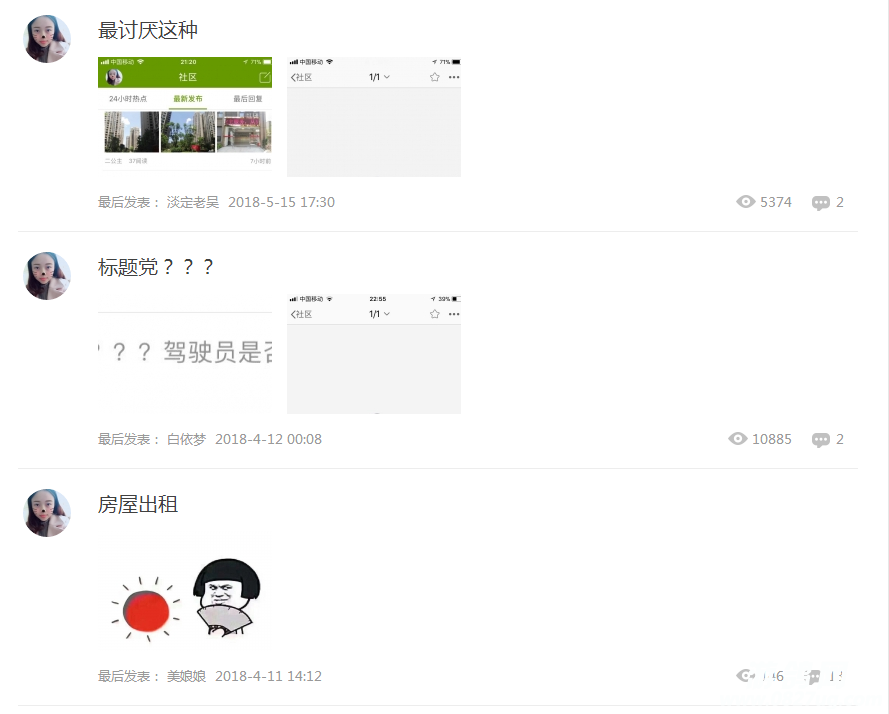The height and width of the screenshot is (714, 889).
Task: Open last poster 美娘娘's profile
Action: (x=186, y=676)
